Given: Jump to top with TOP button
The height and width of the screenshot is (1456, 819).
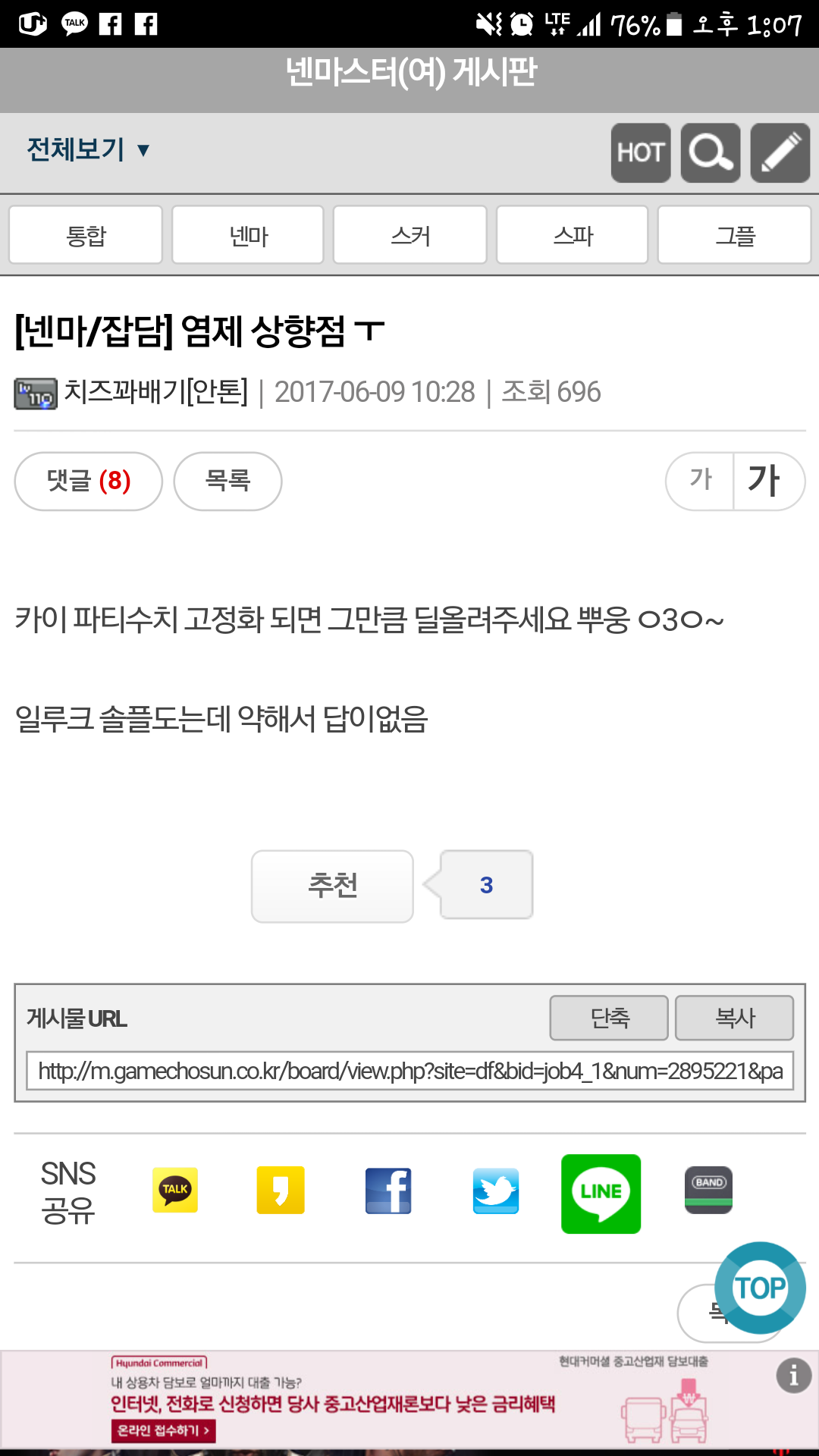Looking at the screenshot, I should (x=761, y=1288).
